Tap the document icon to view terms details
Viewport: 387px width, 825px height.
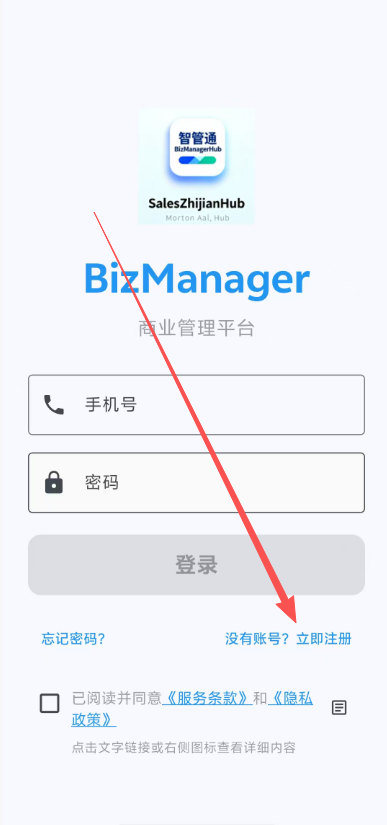tap(339, 708)
